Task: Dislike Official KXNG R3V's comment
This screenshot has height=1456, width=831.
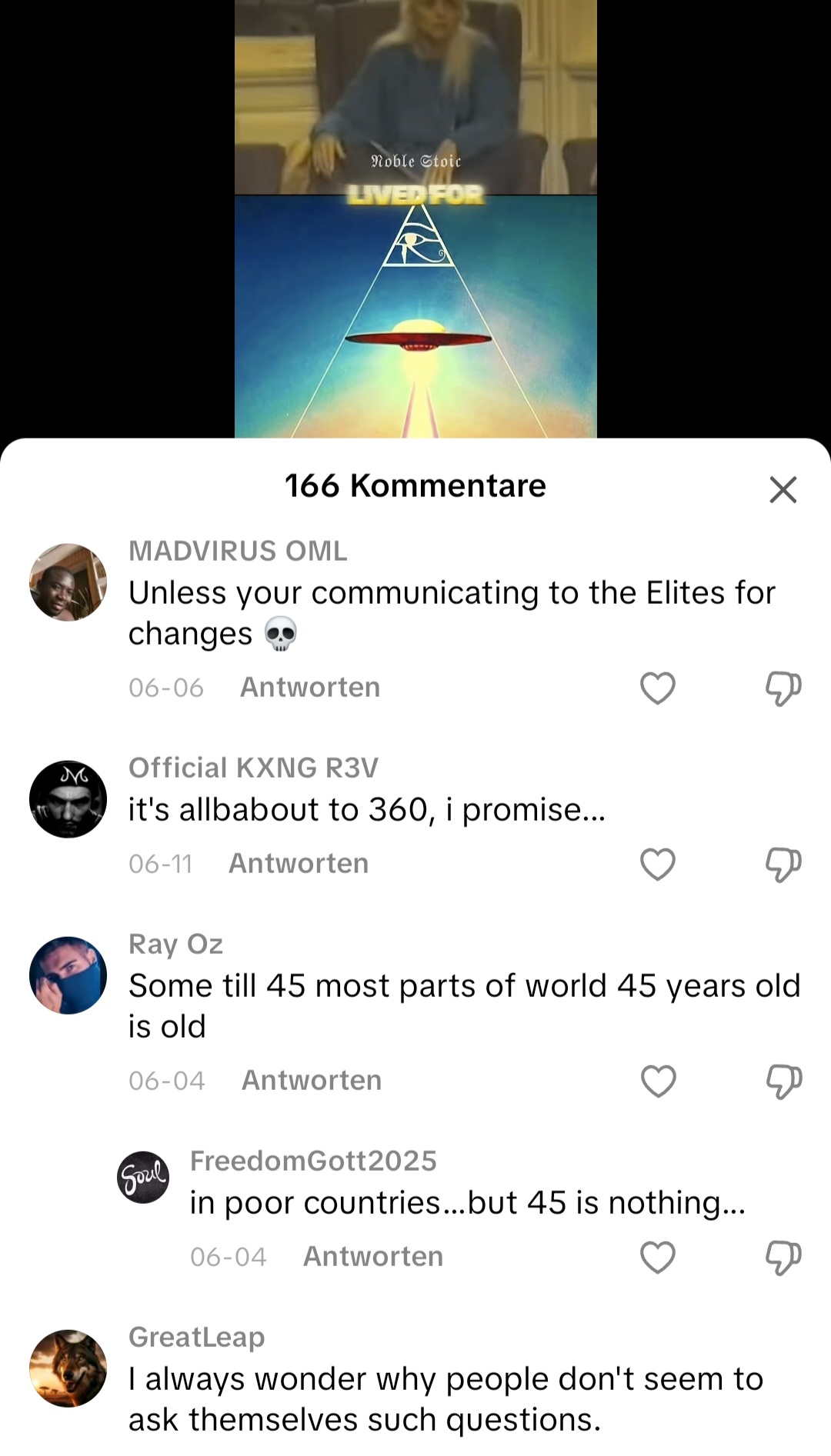Action: click(783, 864)
